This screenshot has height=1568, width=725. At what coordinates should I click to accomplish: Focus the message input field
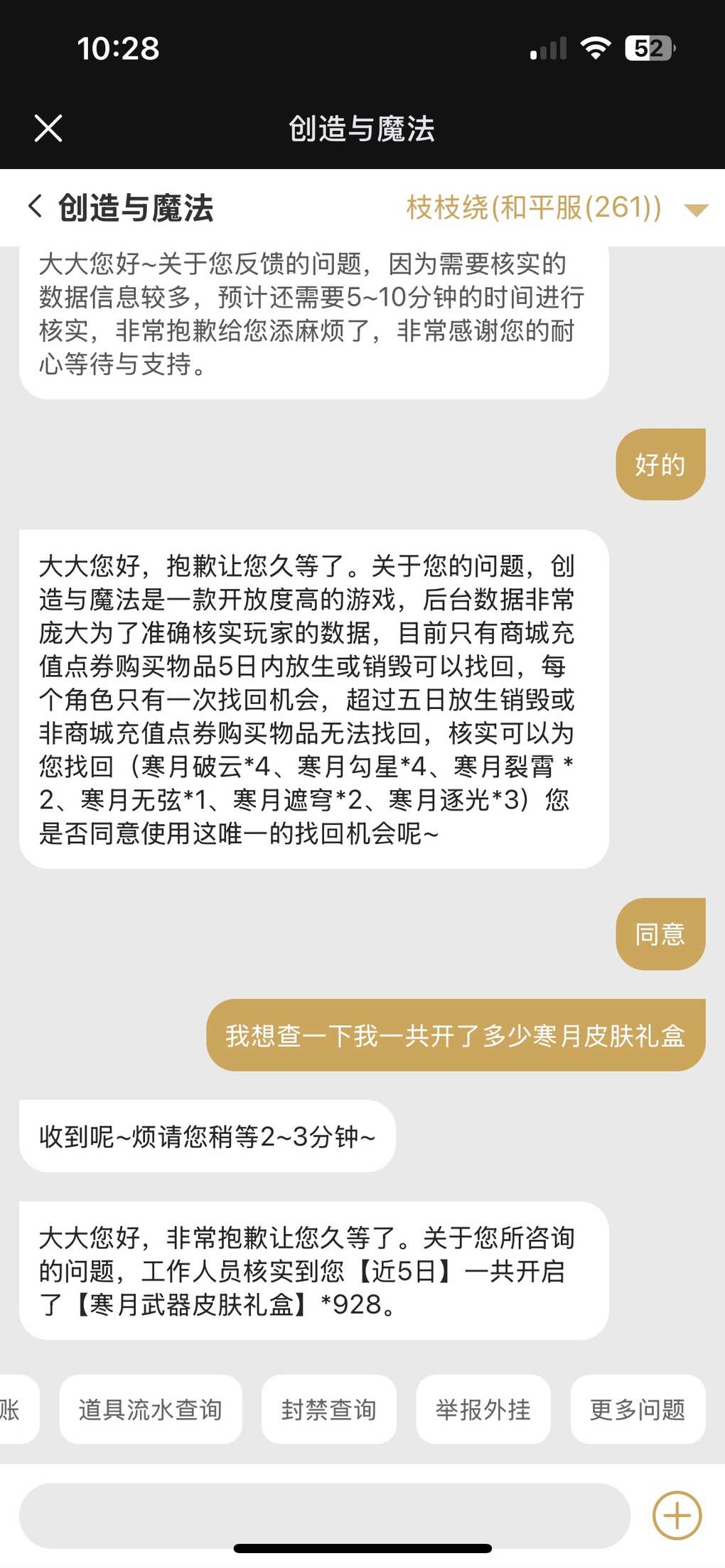click(324, 1515)
